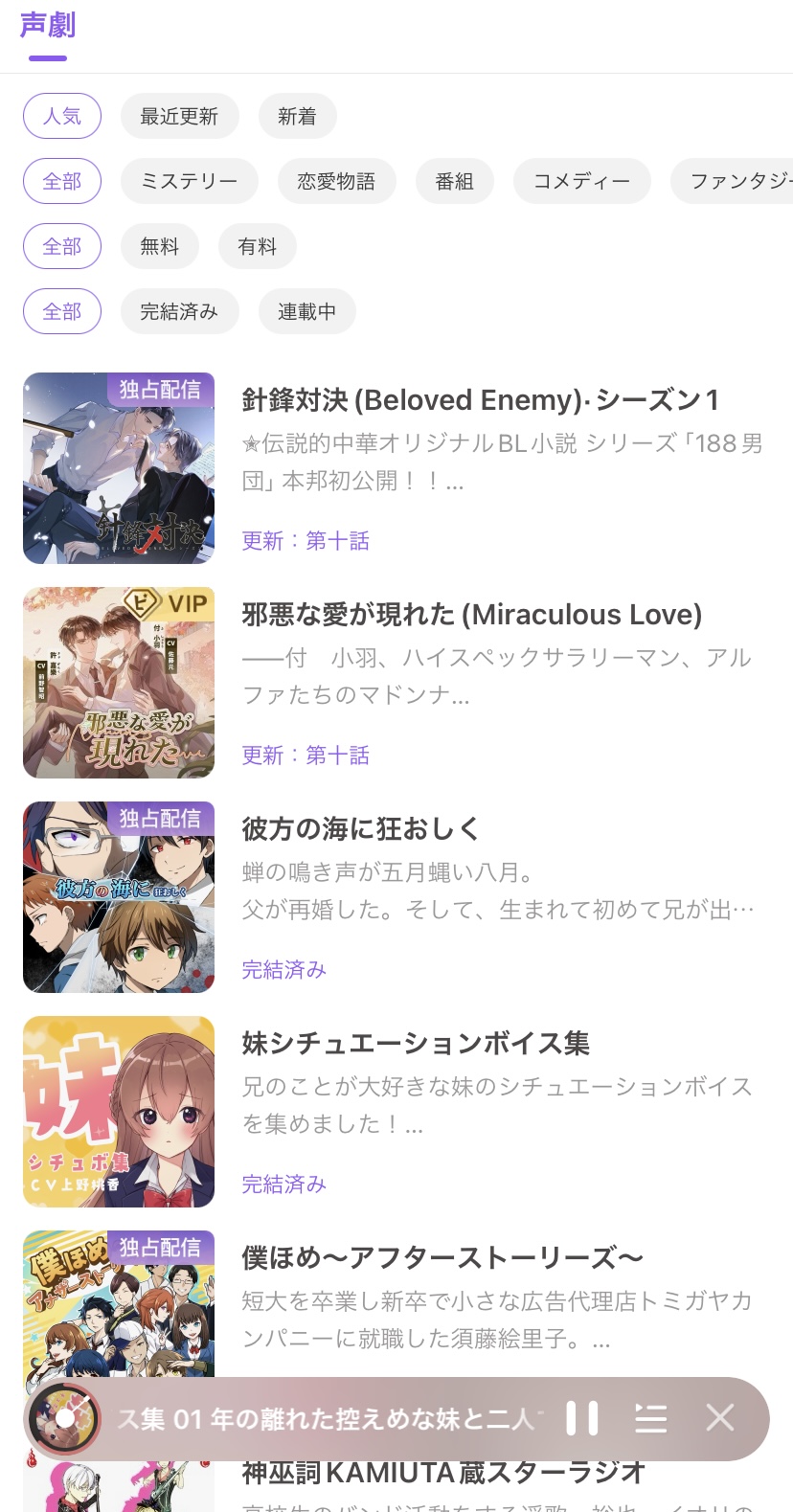The image size is (793, 1512).
Task: Select the 最近更新 sort chip
Action: 179,116
